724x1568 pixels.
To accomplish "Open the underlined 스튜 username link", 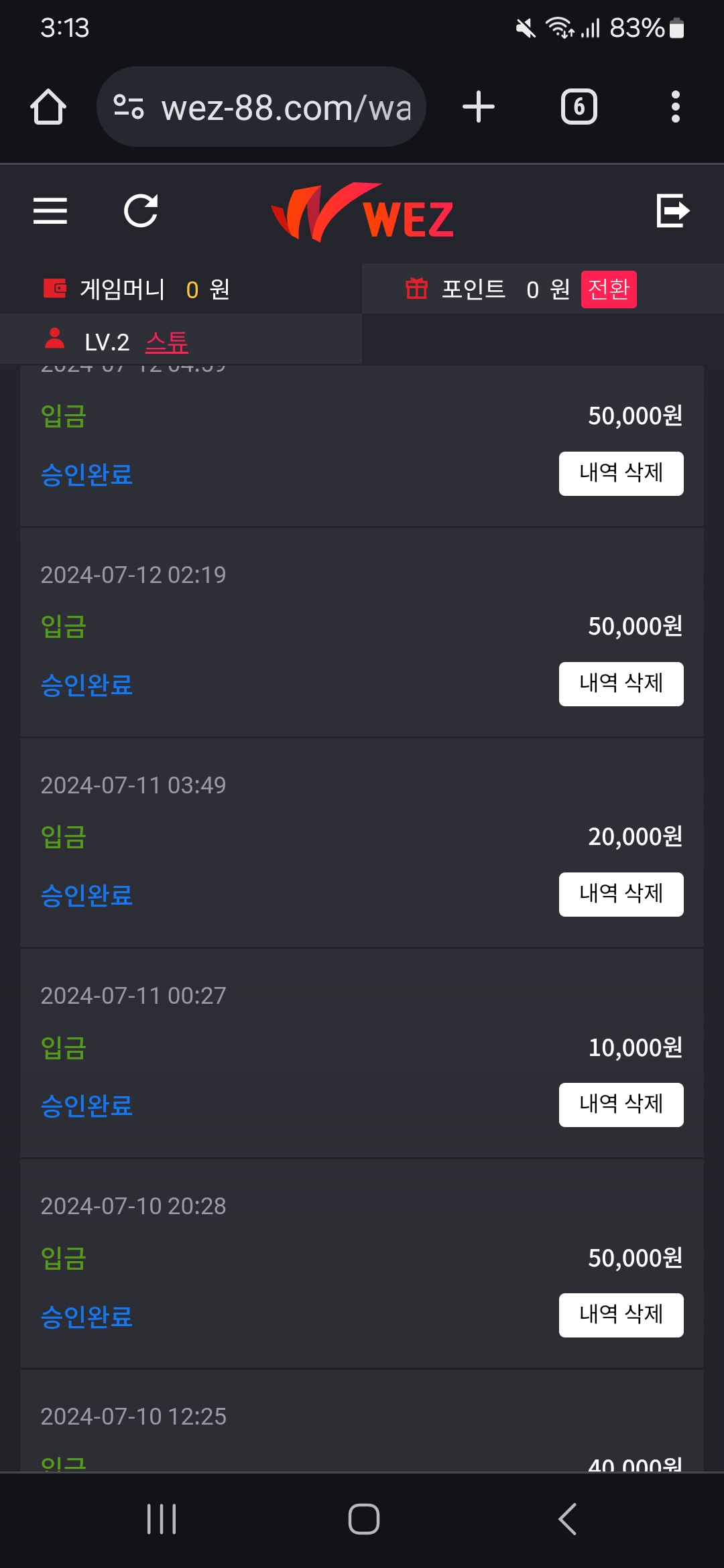I will 167,342.
